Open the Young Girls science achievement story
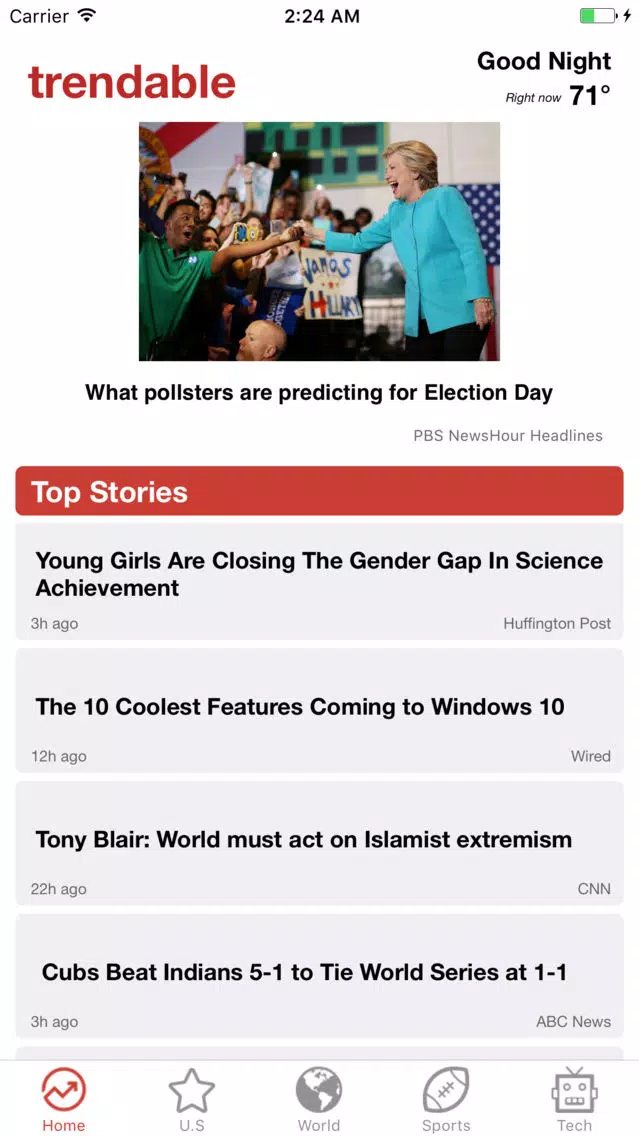The height and width of the screenshot is (1136, 639). pos(320,582)
